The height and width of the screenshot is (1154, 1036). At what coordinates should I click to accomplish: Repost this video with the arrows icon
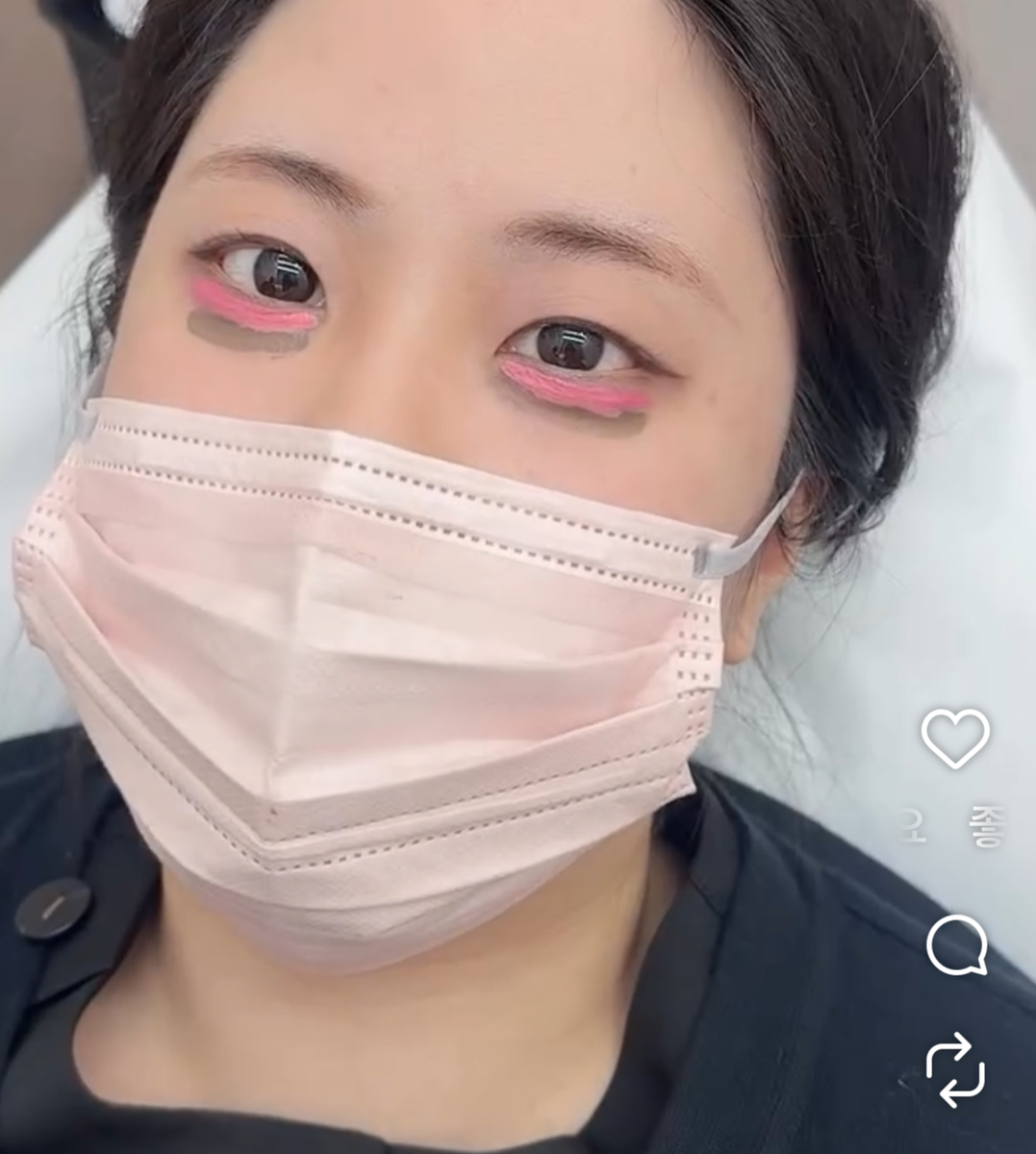[955, 1070]
